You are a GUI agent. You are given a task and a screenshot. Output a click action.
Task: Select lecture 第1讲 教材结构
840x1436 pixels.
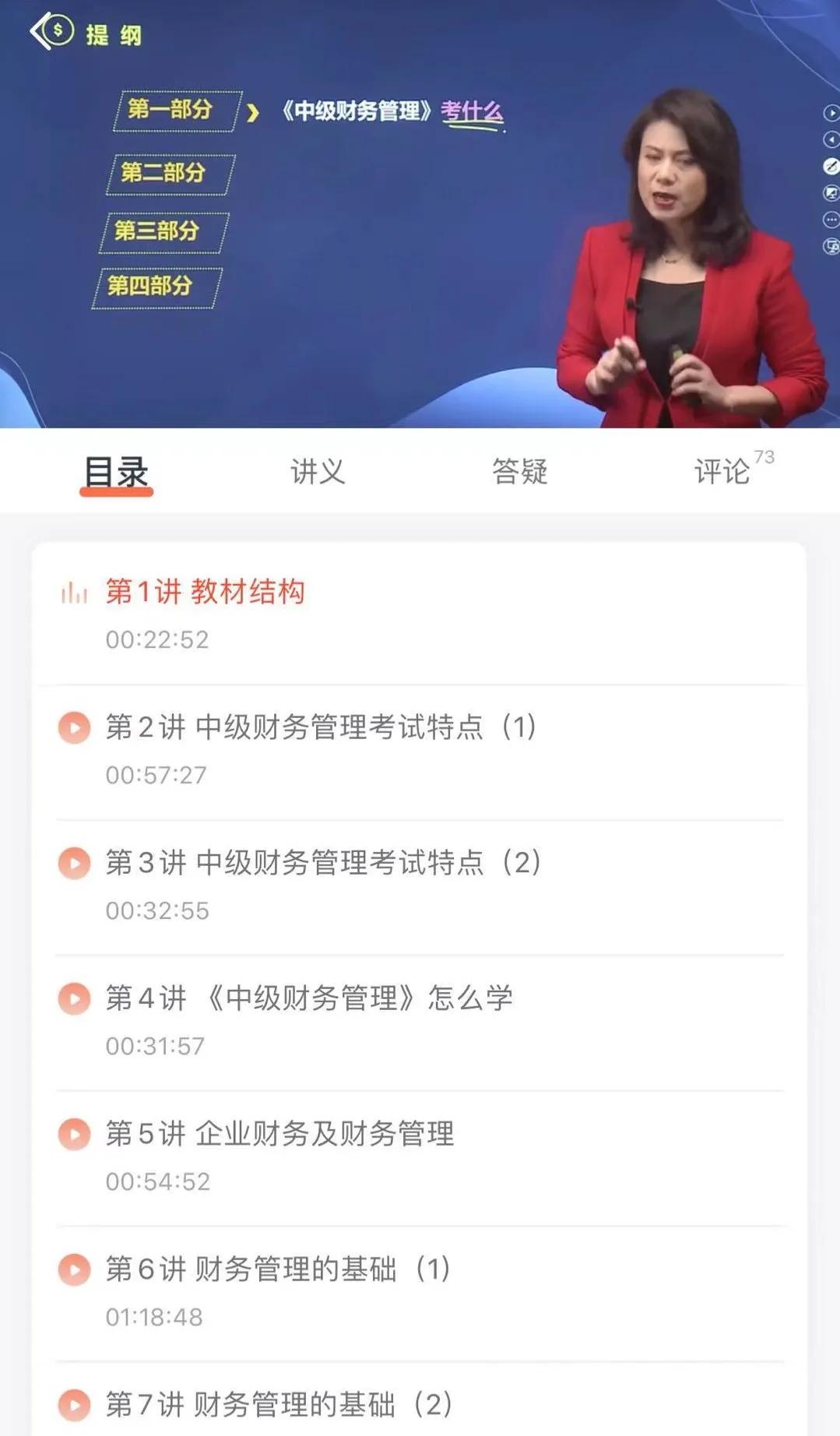[206, 593]
